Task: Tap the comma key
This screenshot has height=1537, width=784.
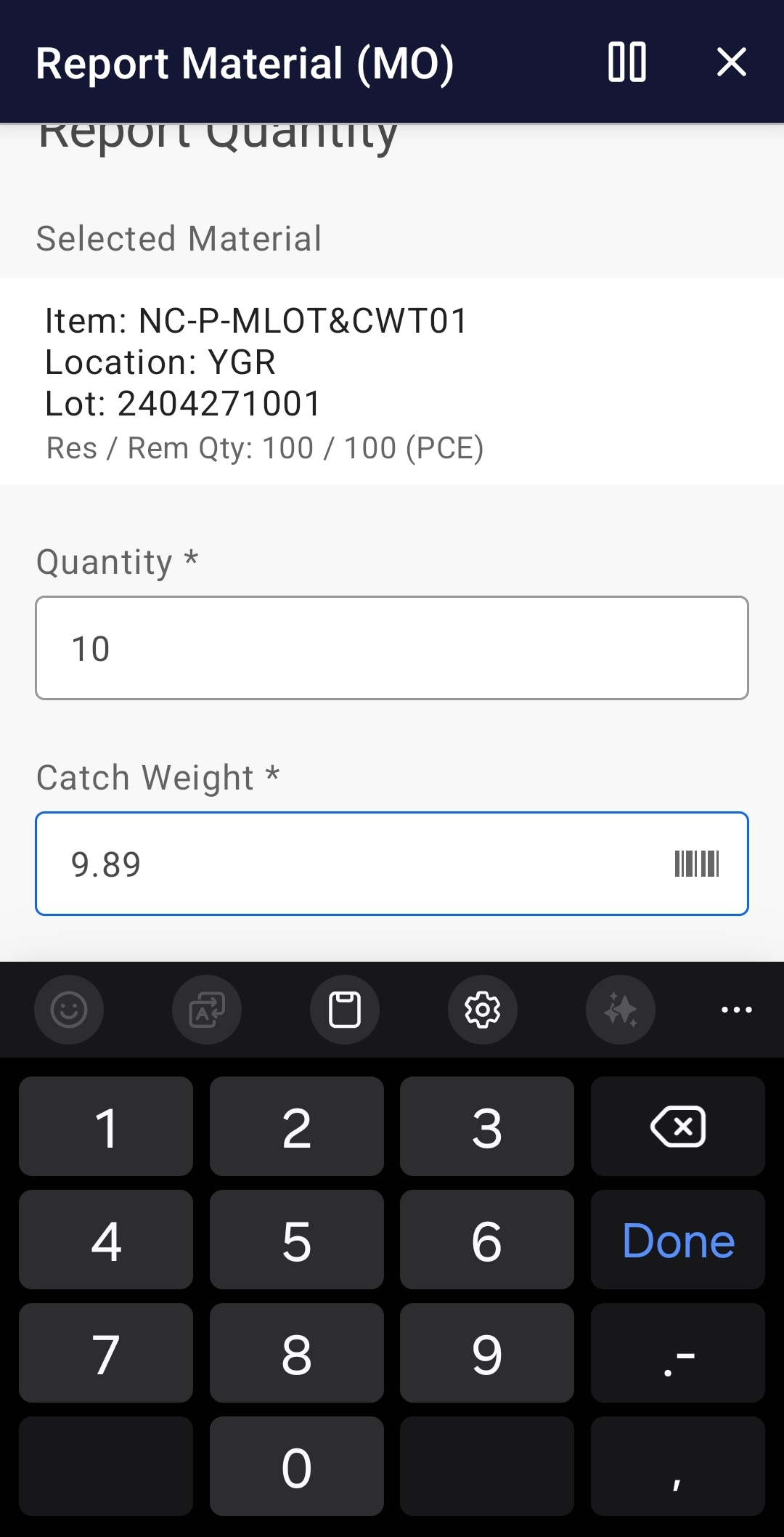Action: 678,1467
